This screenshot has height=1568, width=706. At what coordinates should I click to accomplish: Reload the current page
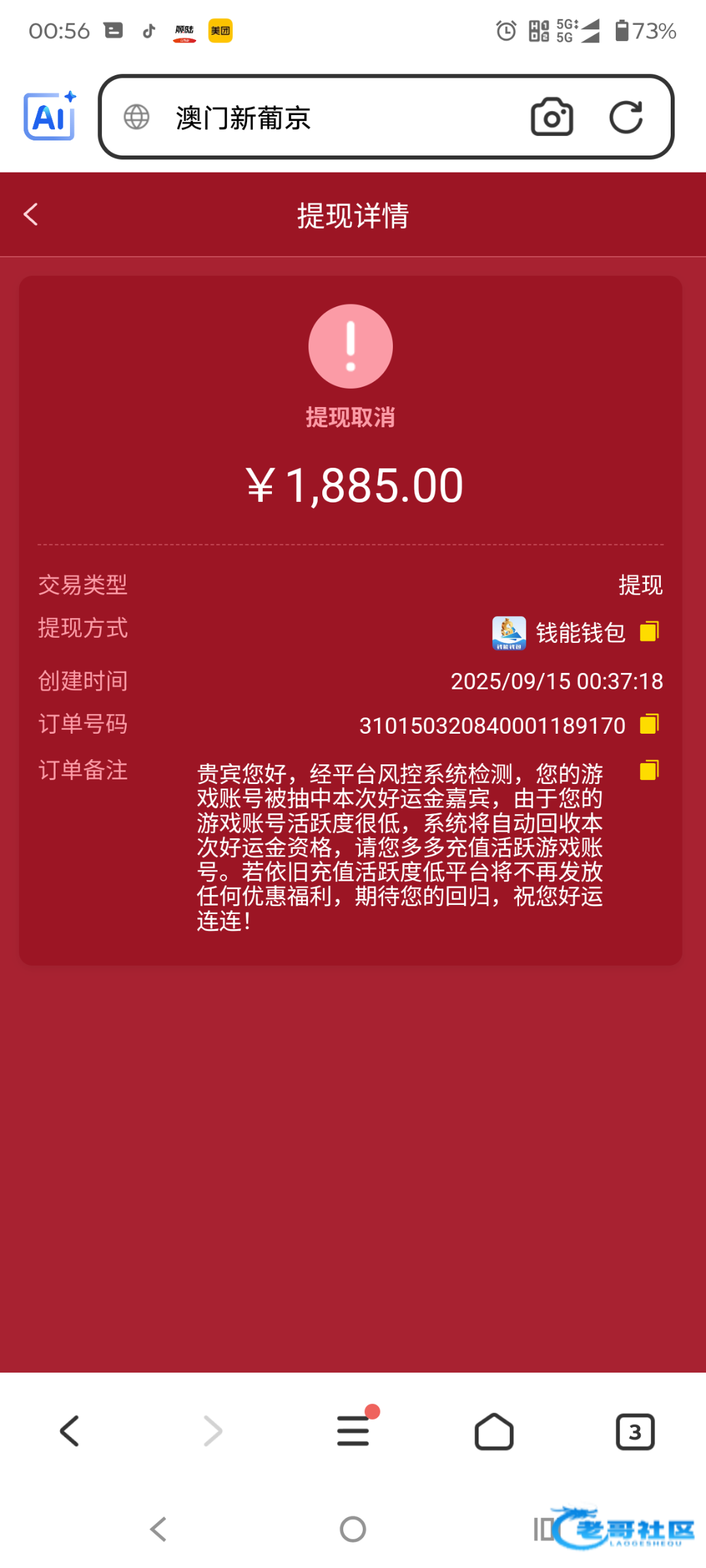point(626,117)
